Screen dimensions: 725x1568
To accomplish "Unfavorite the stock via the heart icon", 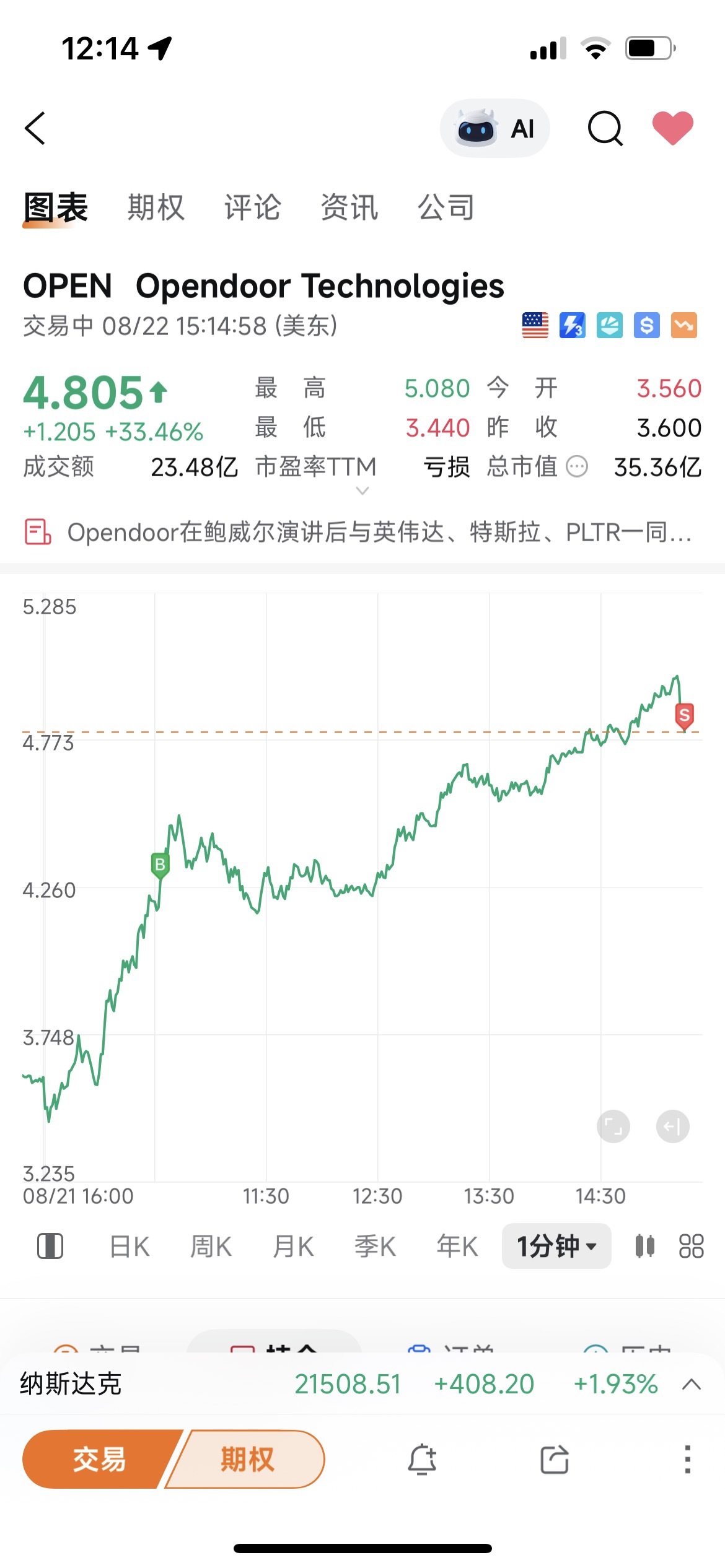I will [672, 128].
